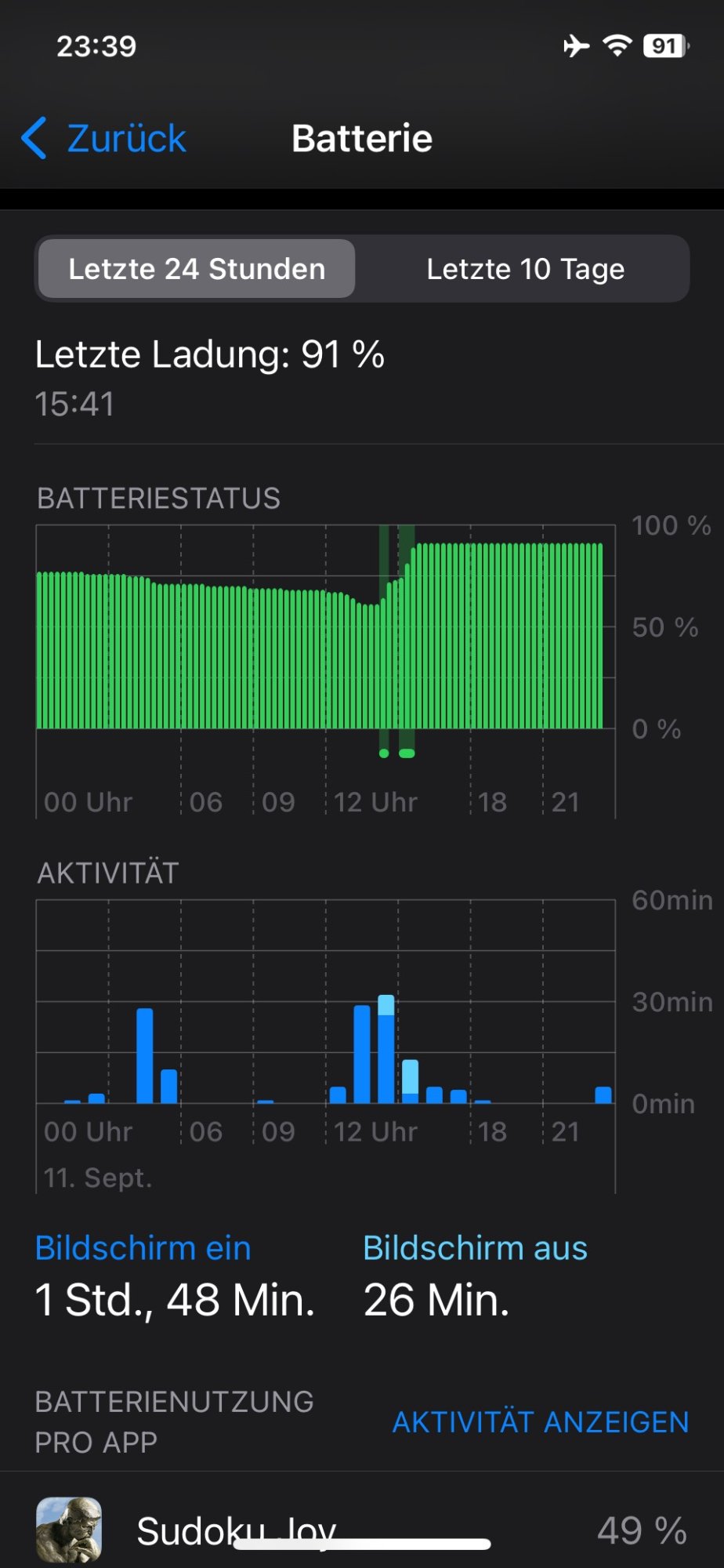The width and height of the screenshot is (724, 1568).
Task: Open the Sudoku Joy battery usage row
Action: tap(360, 1529)
